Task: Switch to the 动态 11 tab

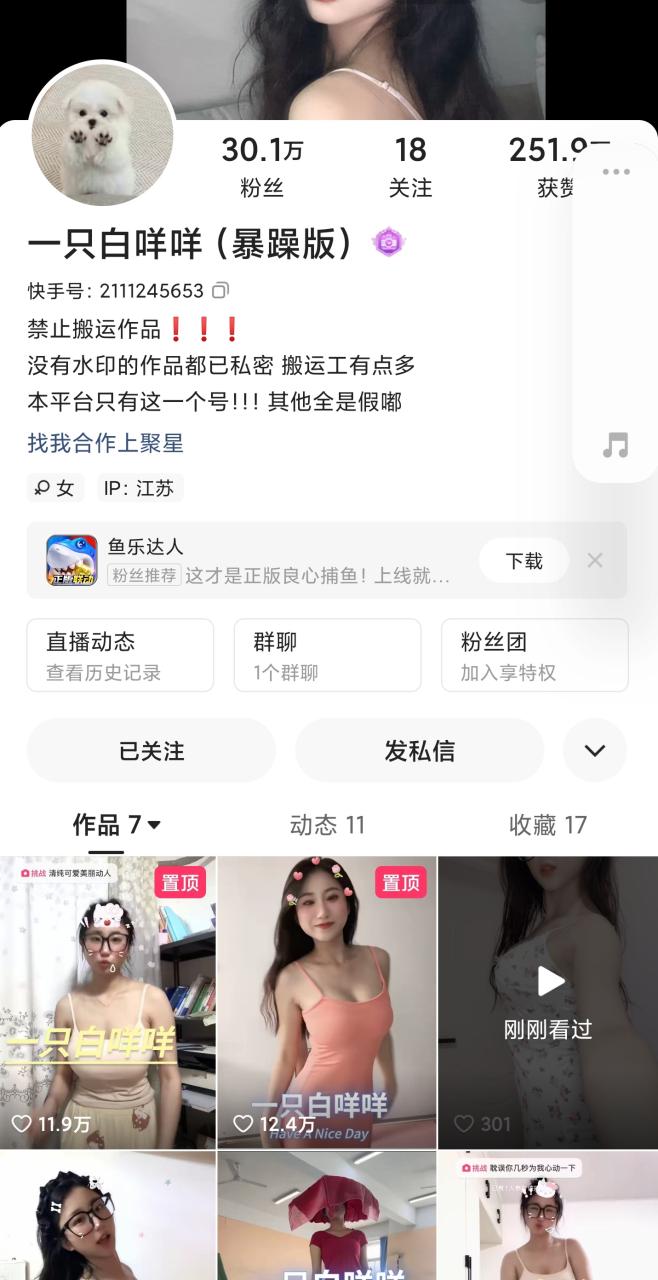Action: (x=327, y=825)
